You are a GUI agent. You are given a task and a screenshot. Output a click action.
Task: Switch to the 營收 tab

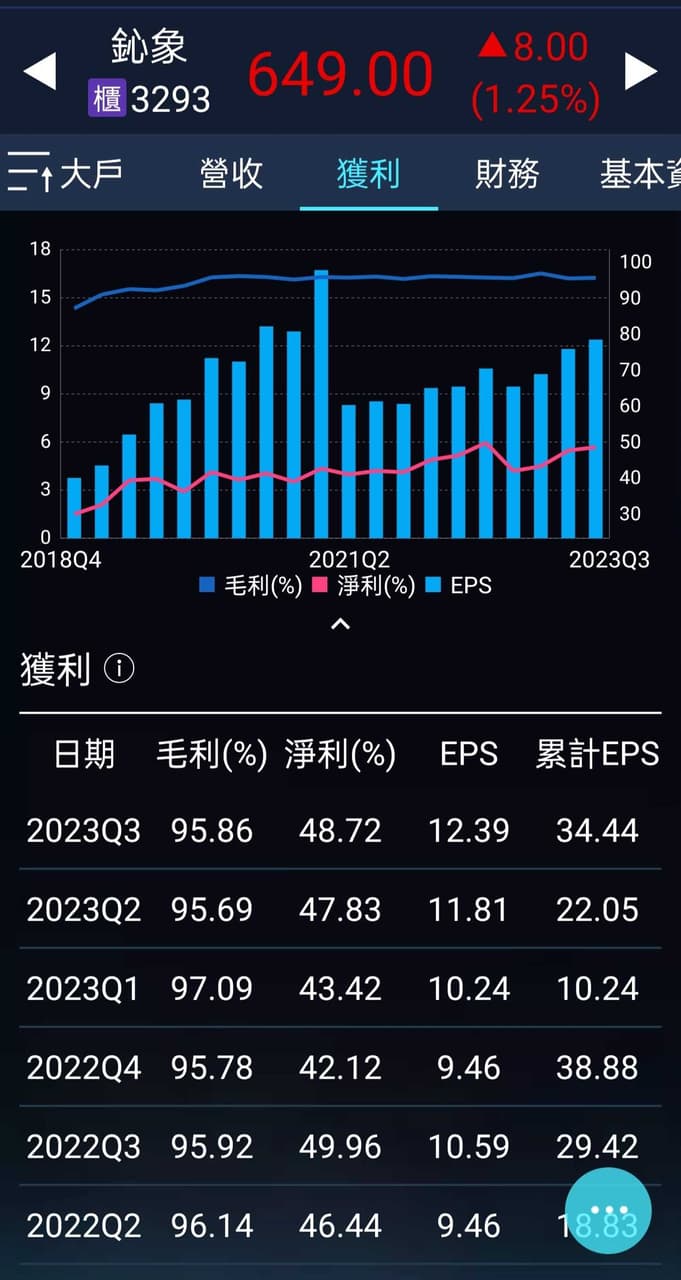(231, 173)
